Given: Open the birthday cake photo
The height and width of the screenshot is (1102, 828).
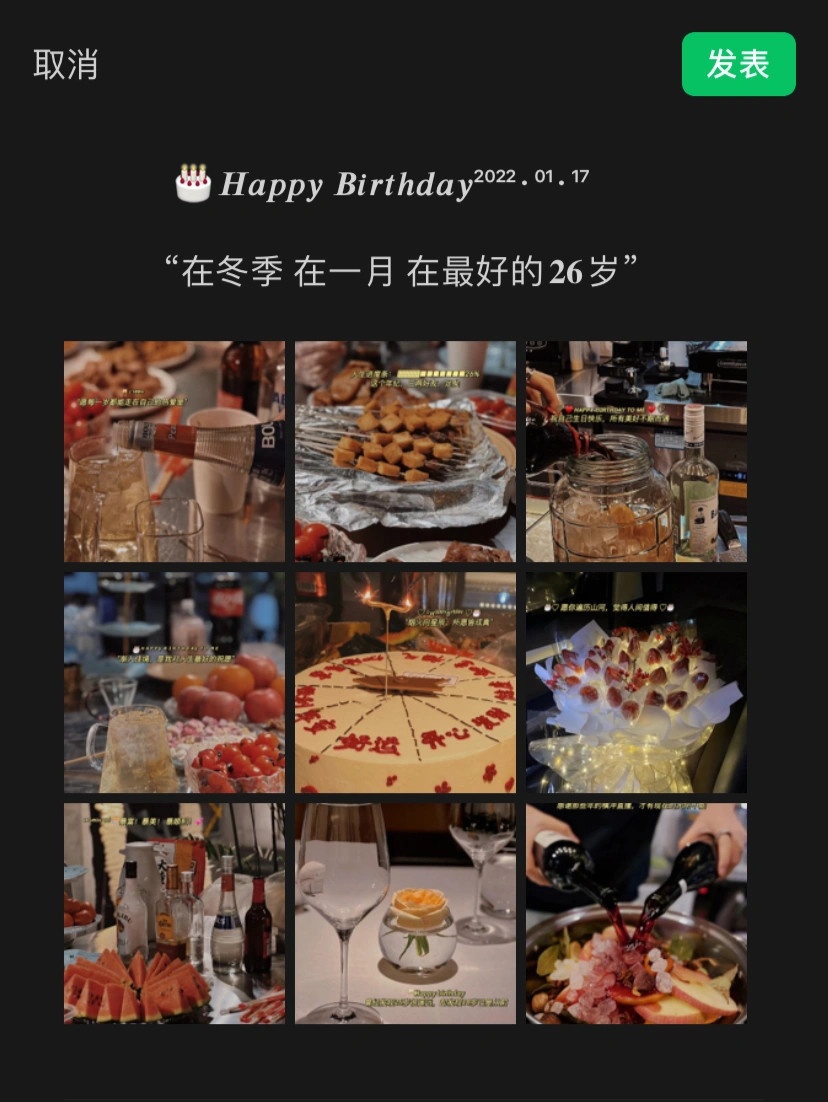Looking at the screenshot, I should point(405,682).
